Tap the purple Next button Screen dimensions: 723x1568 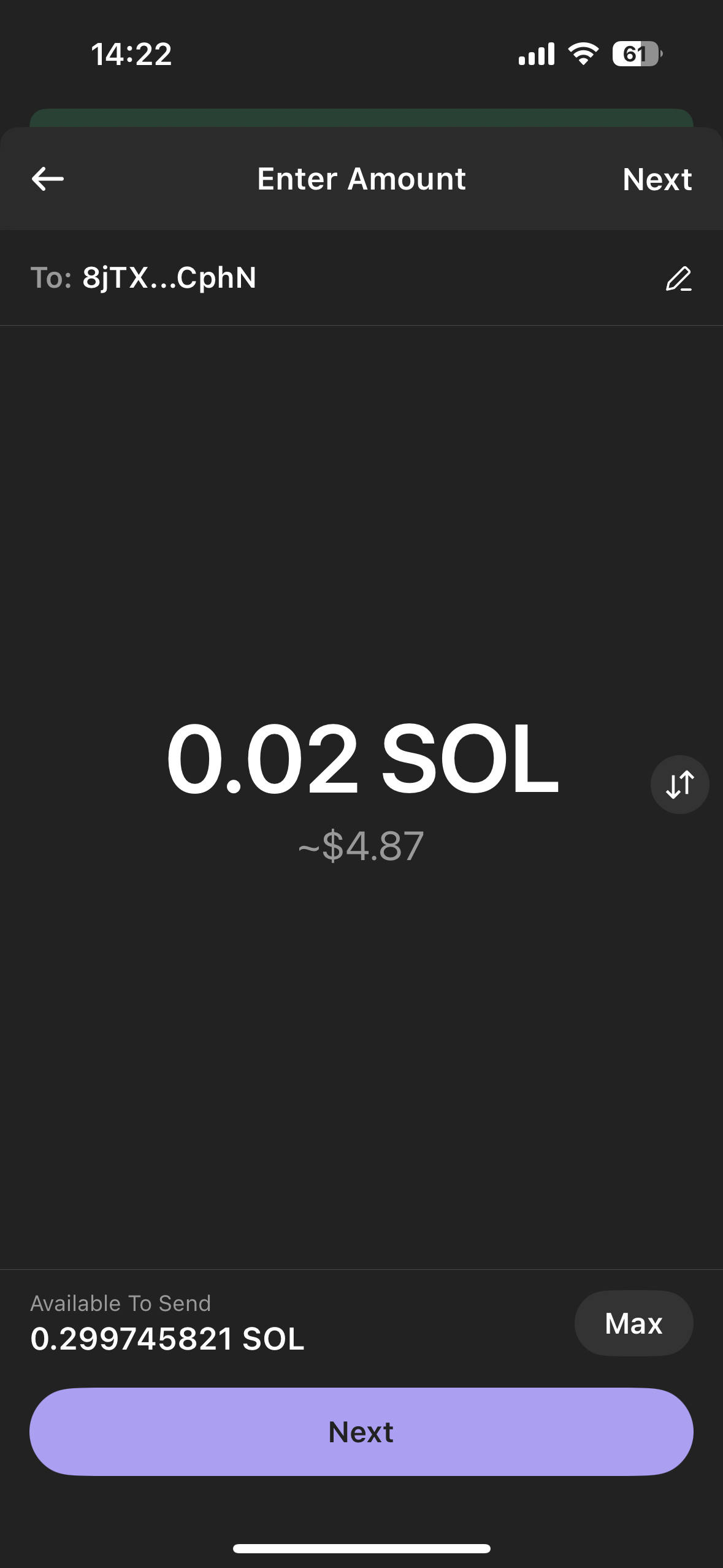pos(361,1432)
